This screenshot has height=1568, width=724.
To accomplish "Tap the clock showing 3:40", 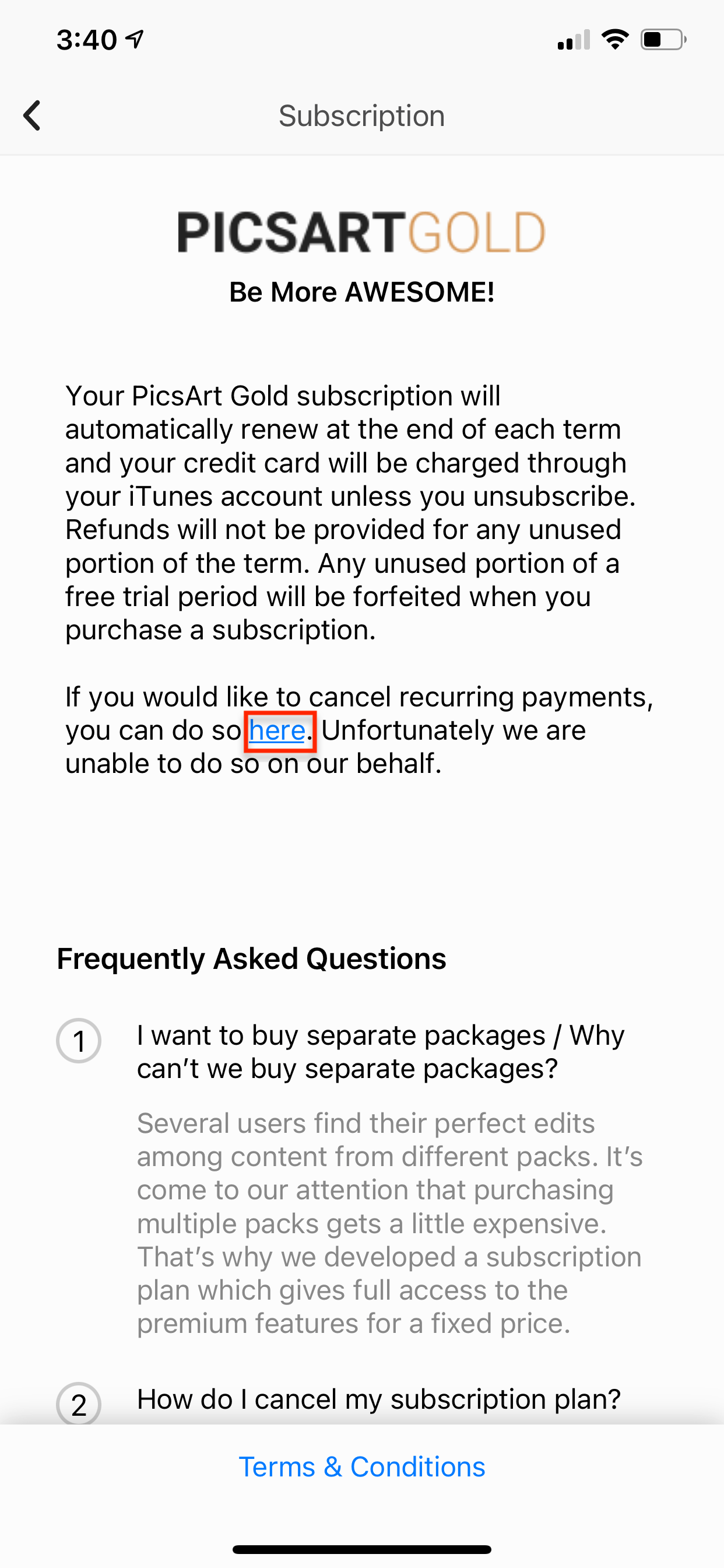I will (87, 39).
